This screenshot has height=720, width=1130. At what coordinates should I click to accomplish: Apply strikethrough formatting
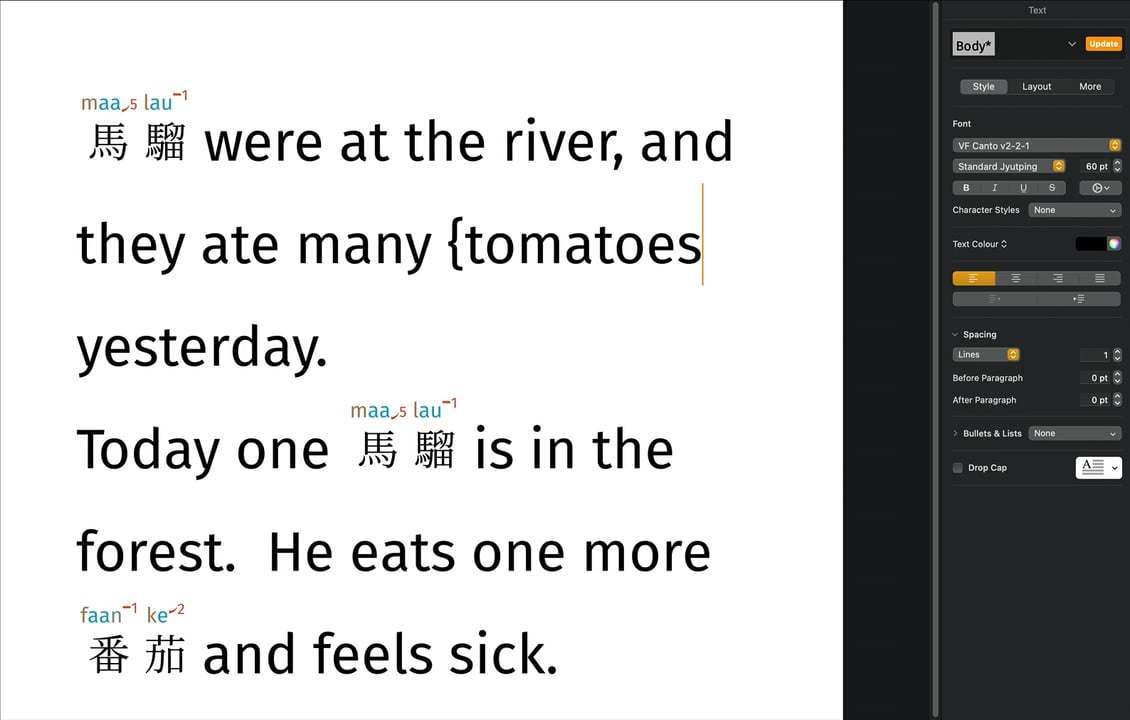[1051, 188]
